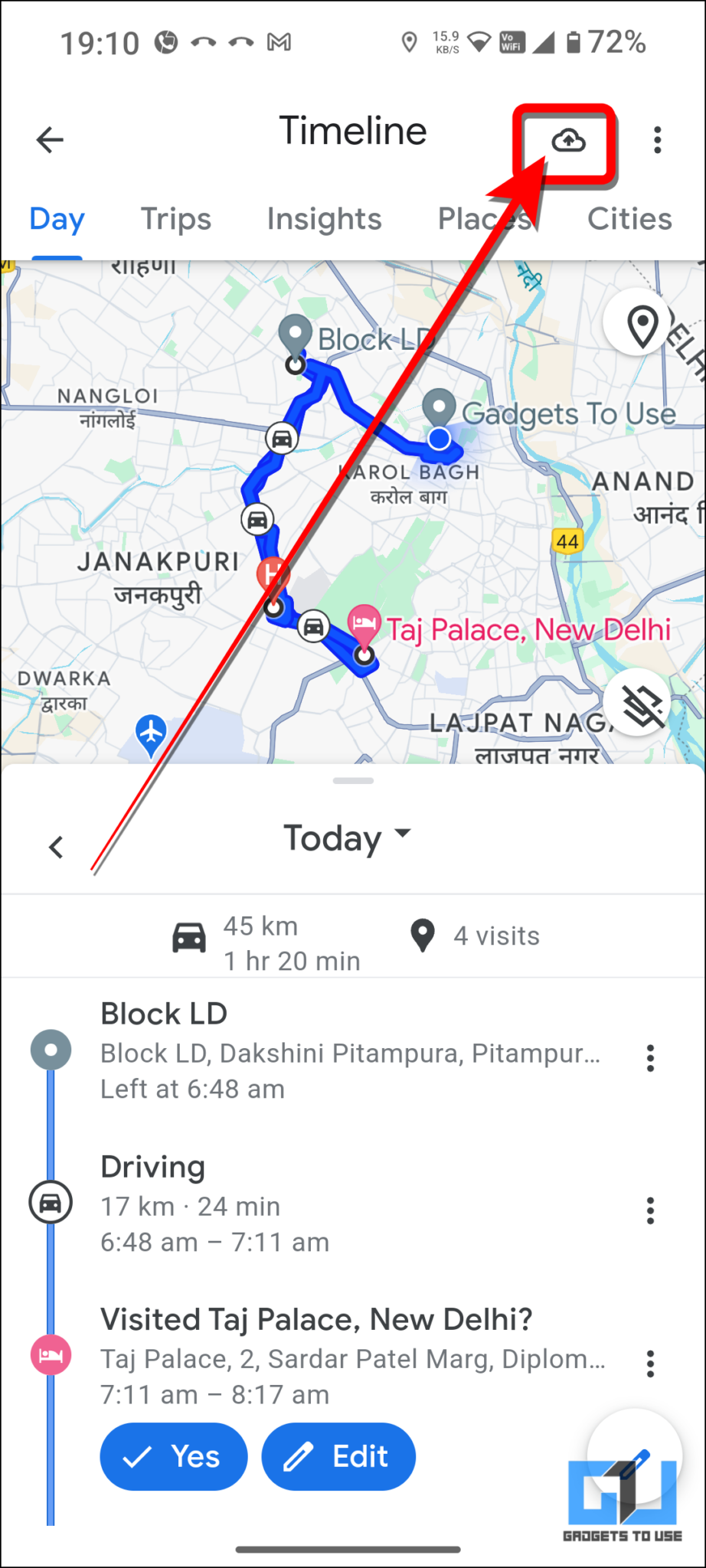The height and width of the screenshot is (1568, 706).
Task: Open the three-dot overflow menu at top right
Action: (x=657, y=139)
